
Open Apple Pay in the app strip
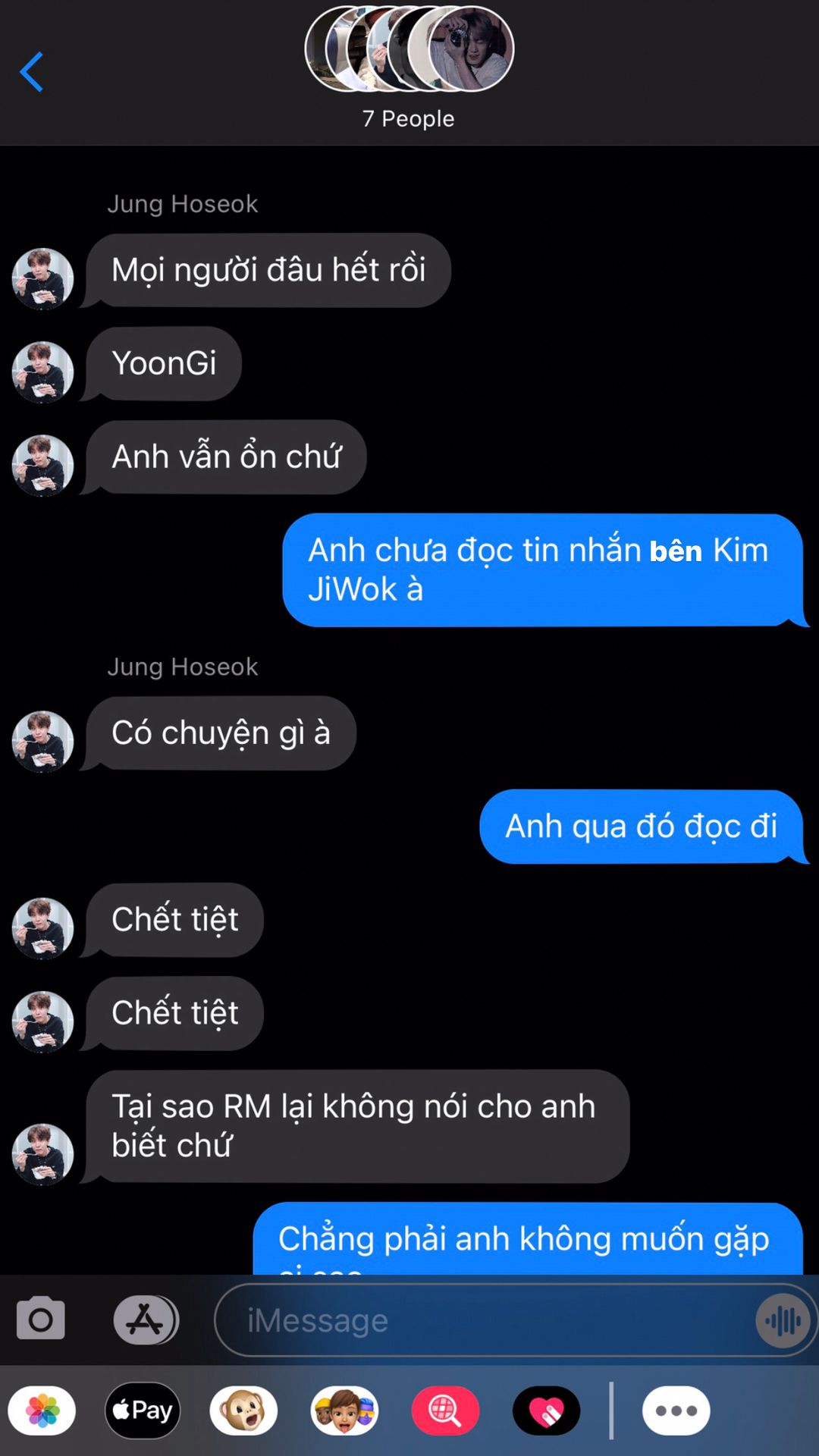coord(143,1410)
